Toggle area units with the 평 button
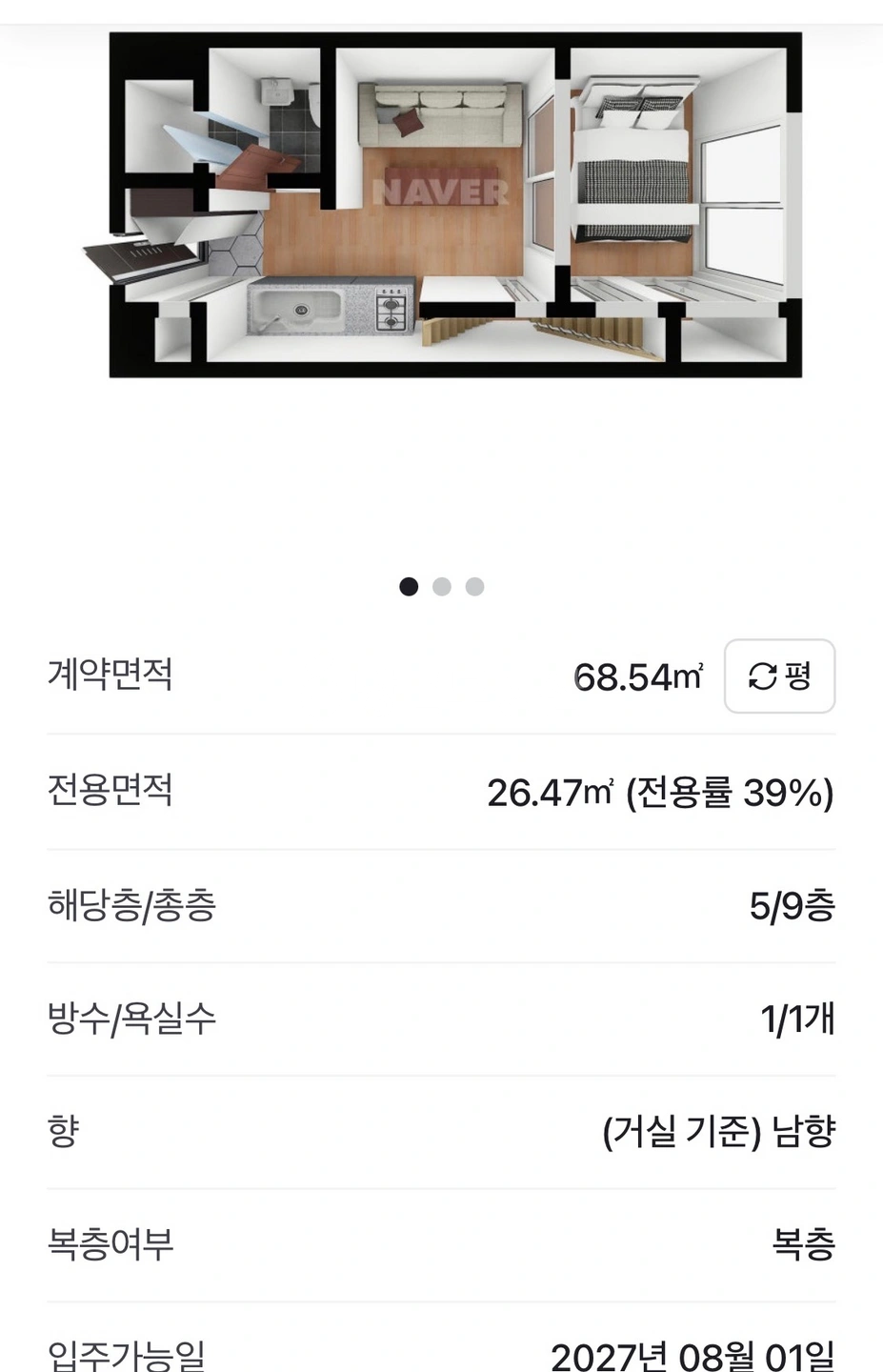Image resolution: width=883 pixels, height=1372 pixels. pyautogui.click(x=779, y=676)
